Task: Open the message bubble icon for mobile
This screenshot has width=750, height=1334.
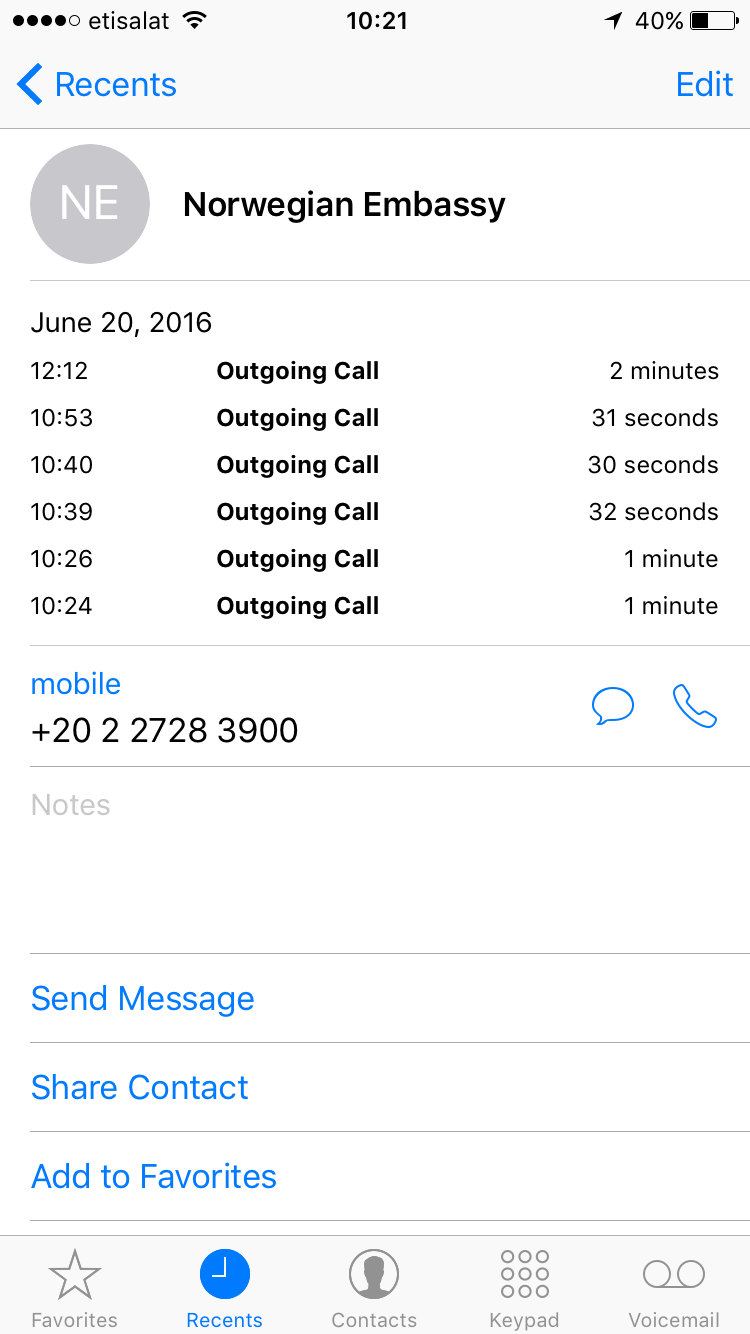Action: pos(613,706)
